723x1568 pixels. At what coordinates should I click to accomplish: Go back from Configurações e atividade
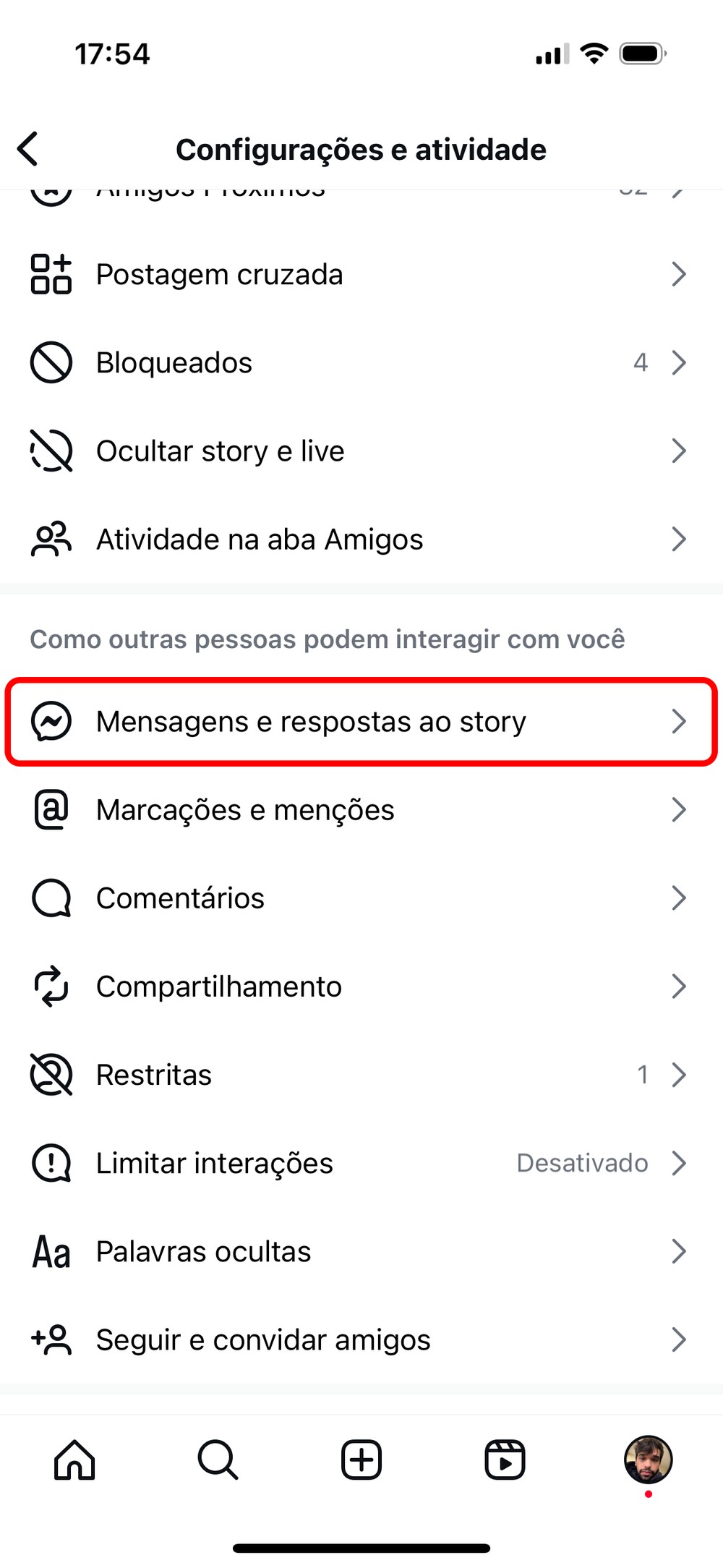click(x=29, y=149)
